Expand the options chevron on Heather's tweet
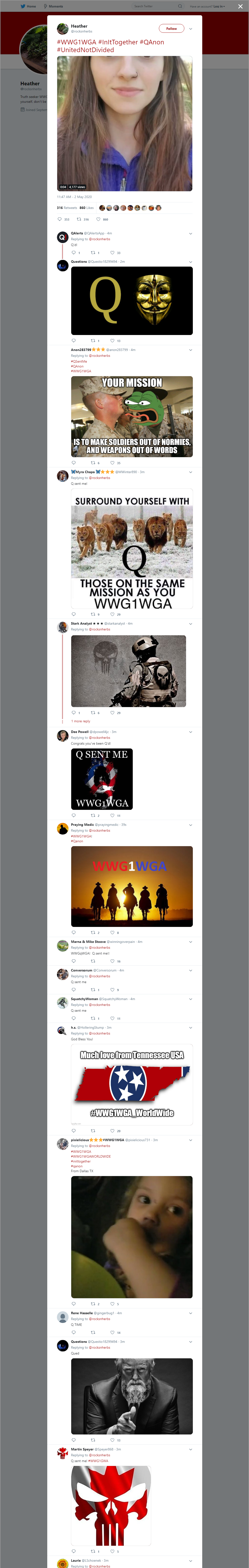The image size is (249, 1568). point(191,29)
